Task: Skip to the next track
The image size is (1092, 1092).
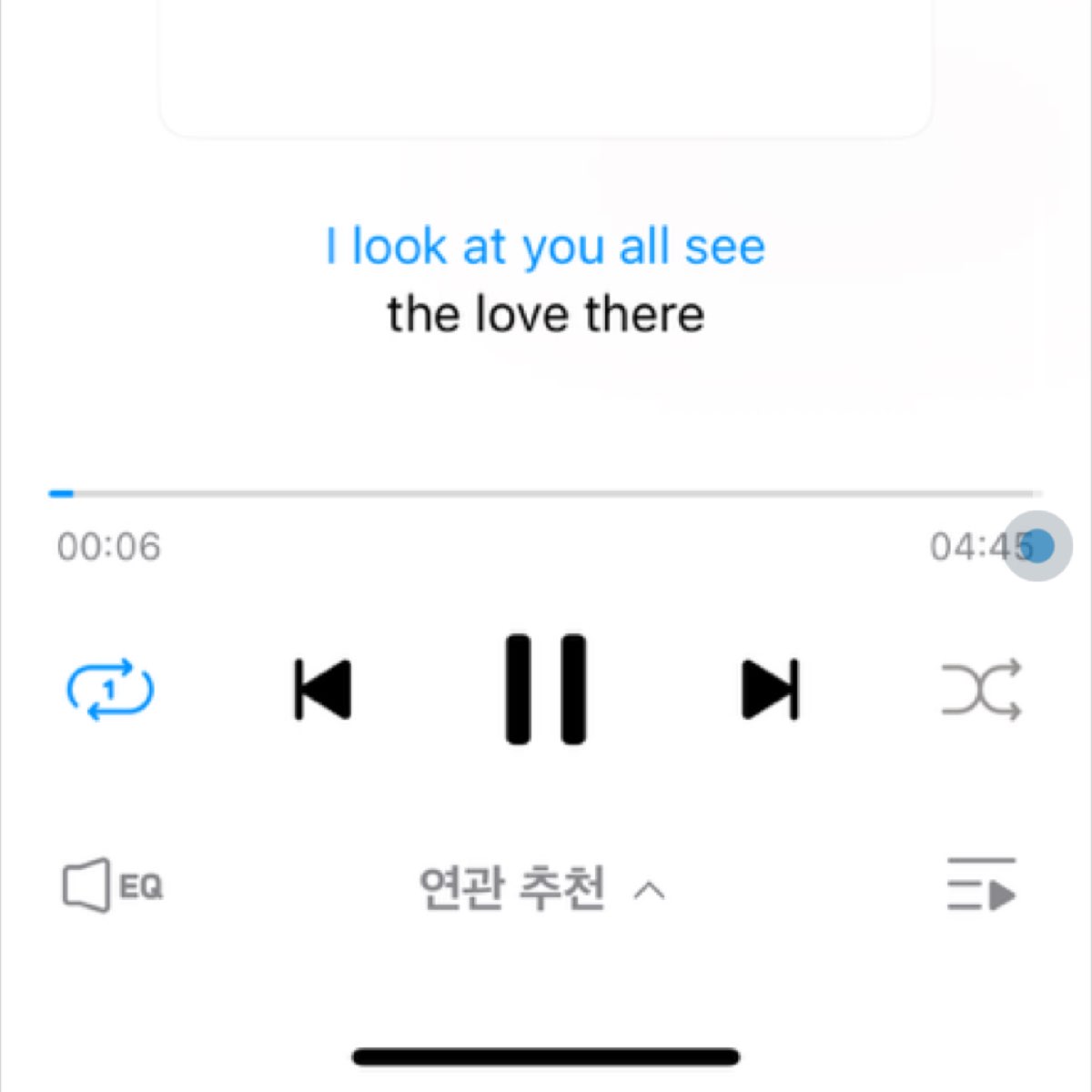Action: tap(770, 690)
